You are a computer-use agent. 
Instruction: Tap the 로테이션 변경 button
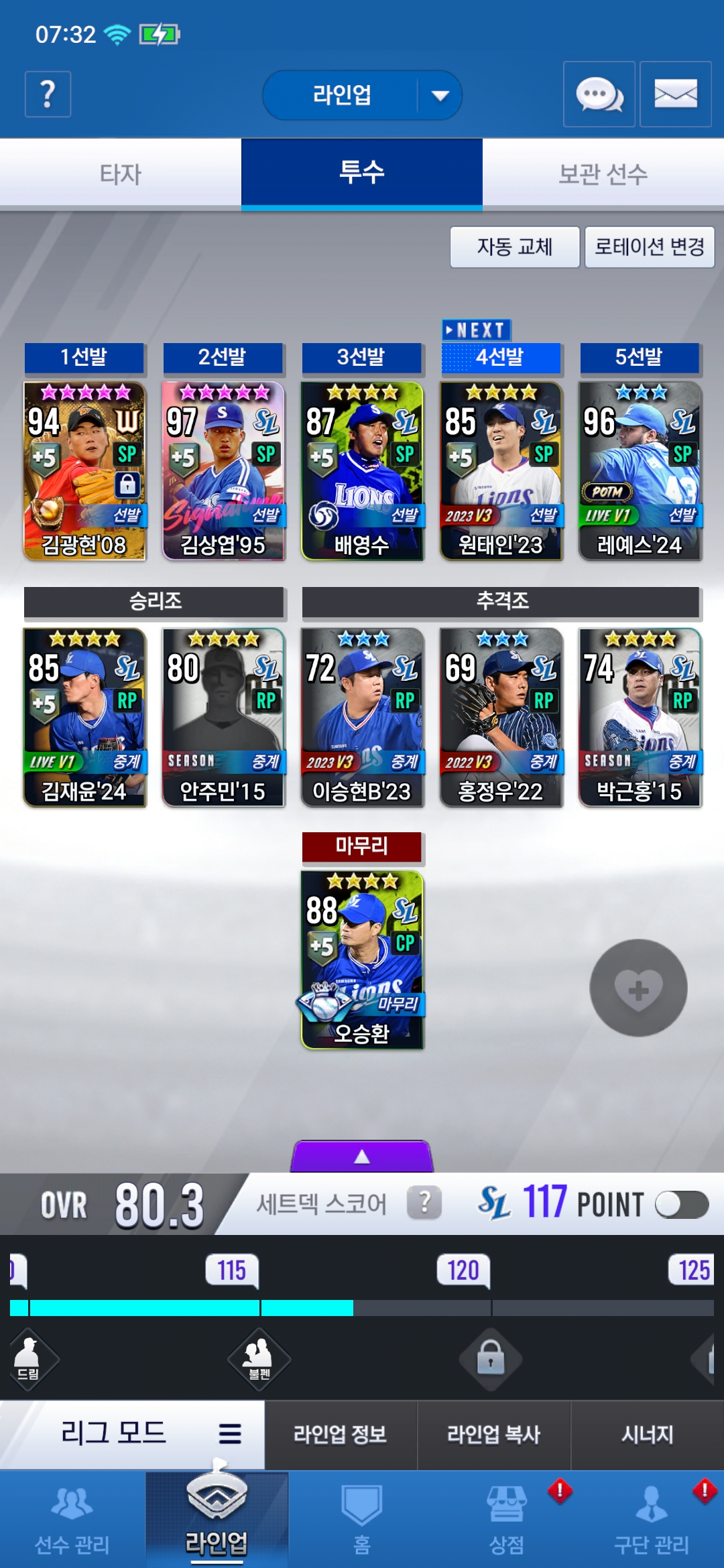(650, 247)
